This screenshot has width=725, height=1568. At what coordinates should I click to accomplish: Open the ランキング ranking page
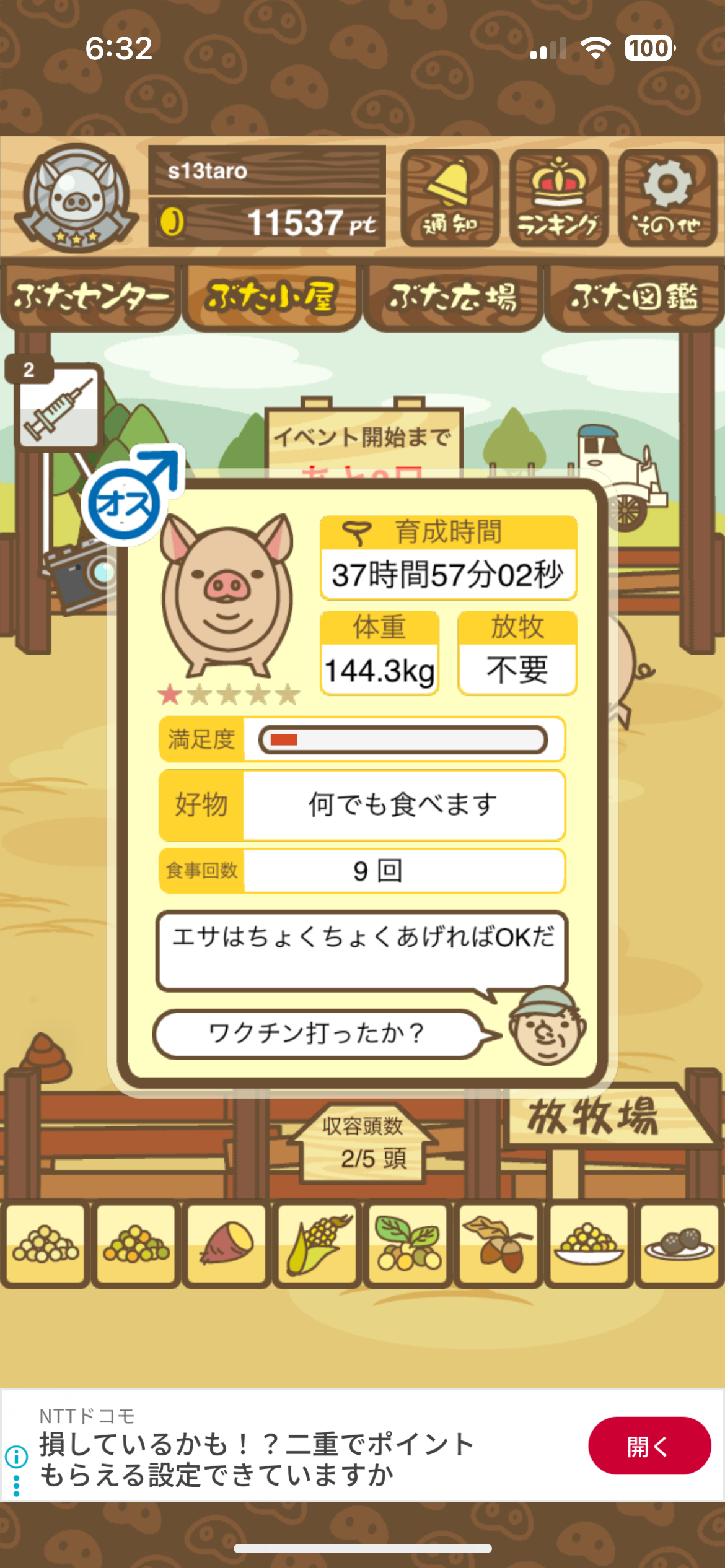558,198
